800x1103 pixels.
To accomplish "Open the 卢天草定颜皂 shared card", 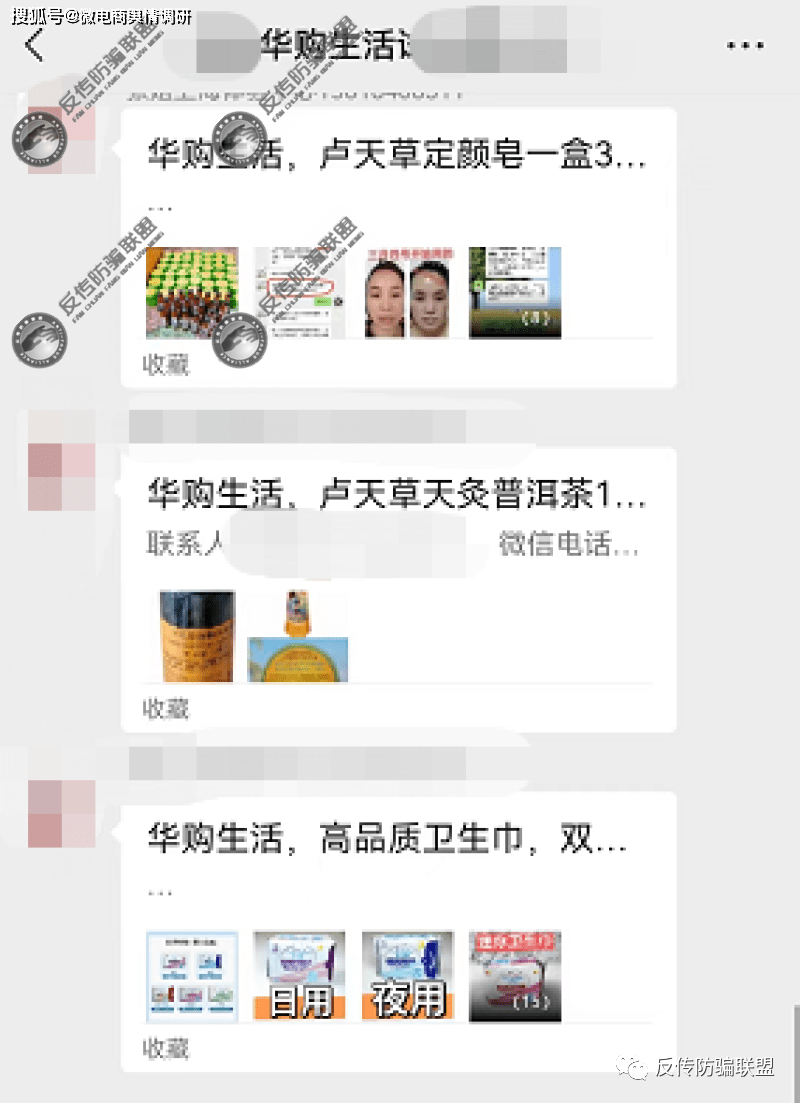I will (397, 157).
